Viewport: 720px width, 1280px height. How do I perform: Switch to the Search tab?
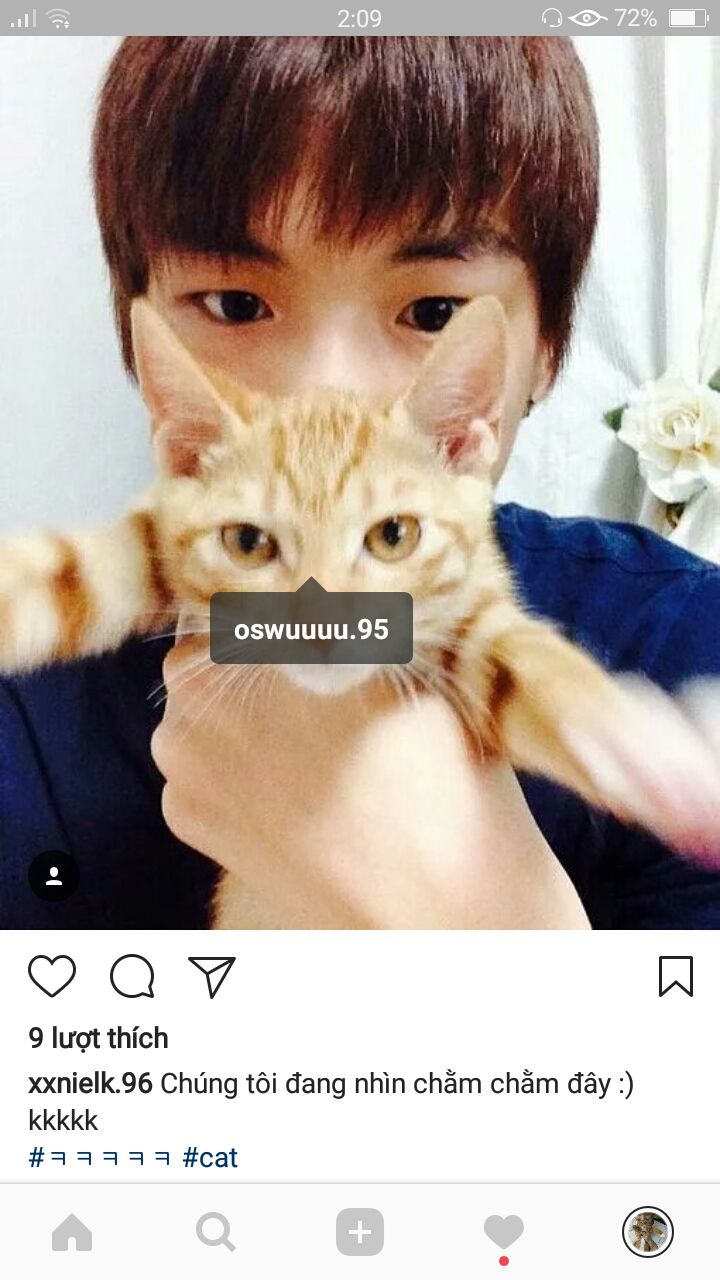point(216,1232)
